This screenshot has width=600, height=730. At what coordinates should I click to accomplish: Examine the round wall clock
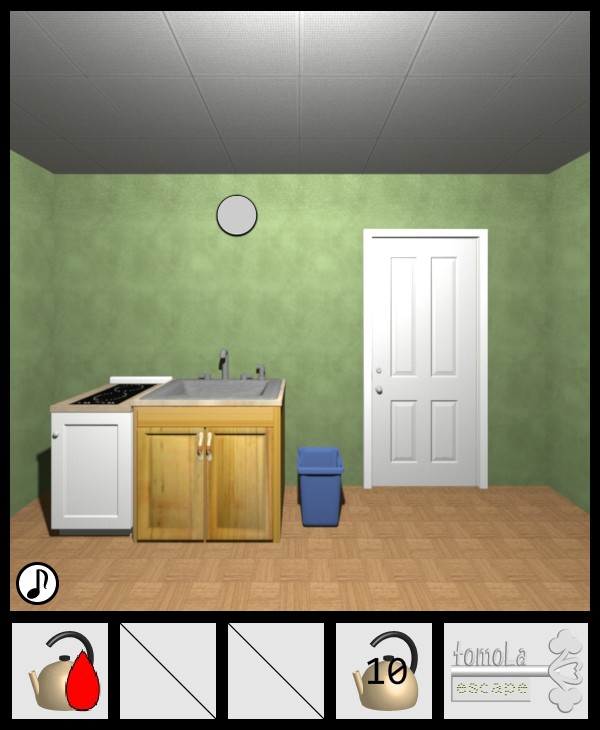pos(237,215)
